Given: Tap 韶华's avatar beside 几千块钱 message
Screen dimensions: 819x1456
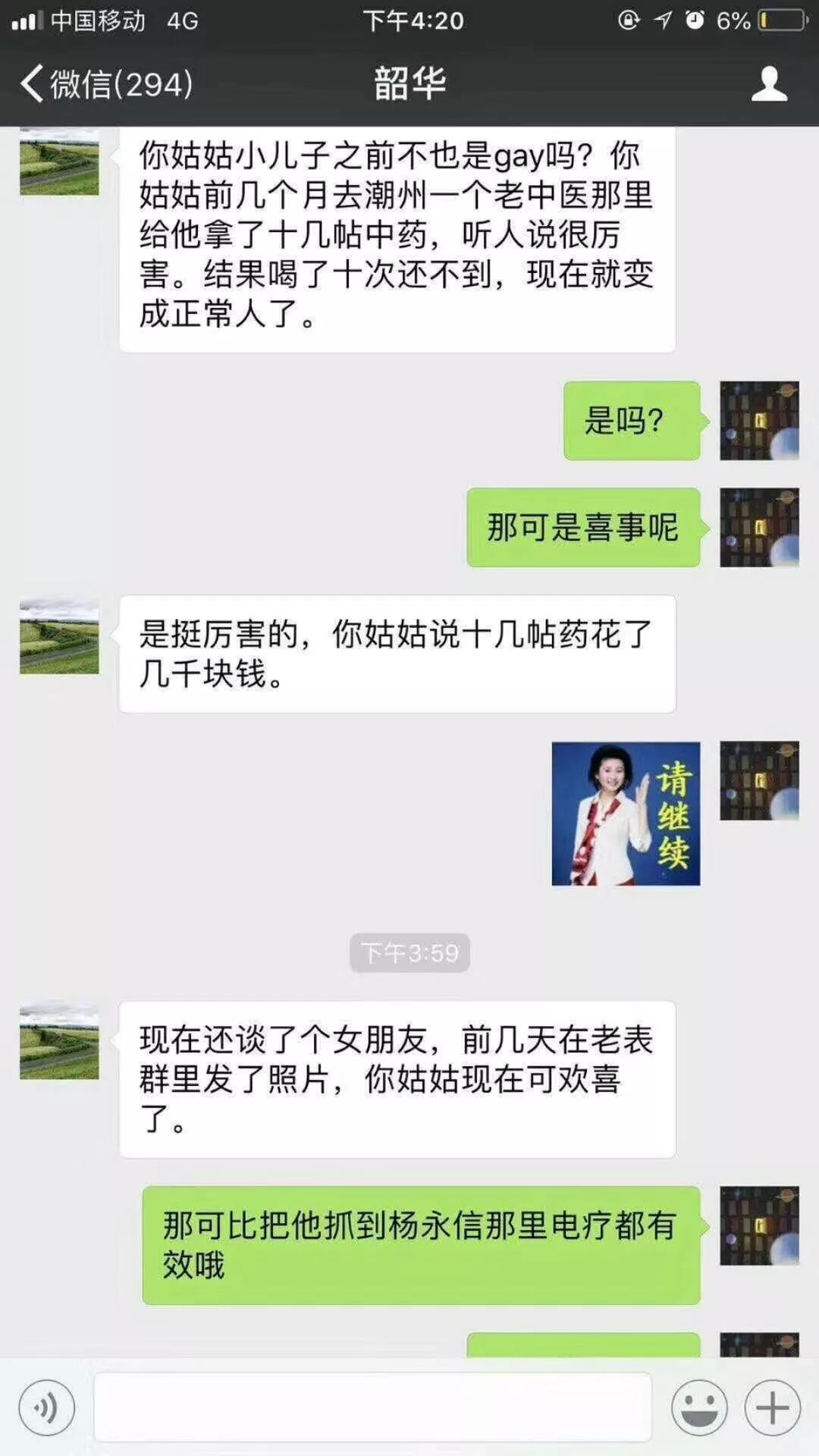Looking at the screenshot, I should pos(59,635).
